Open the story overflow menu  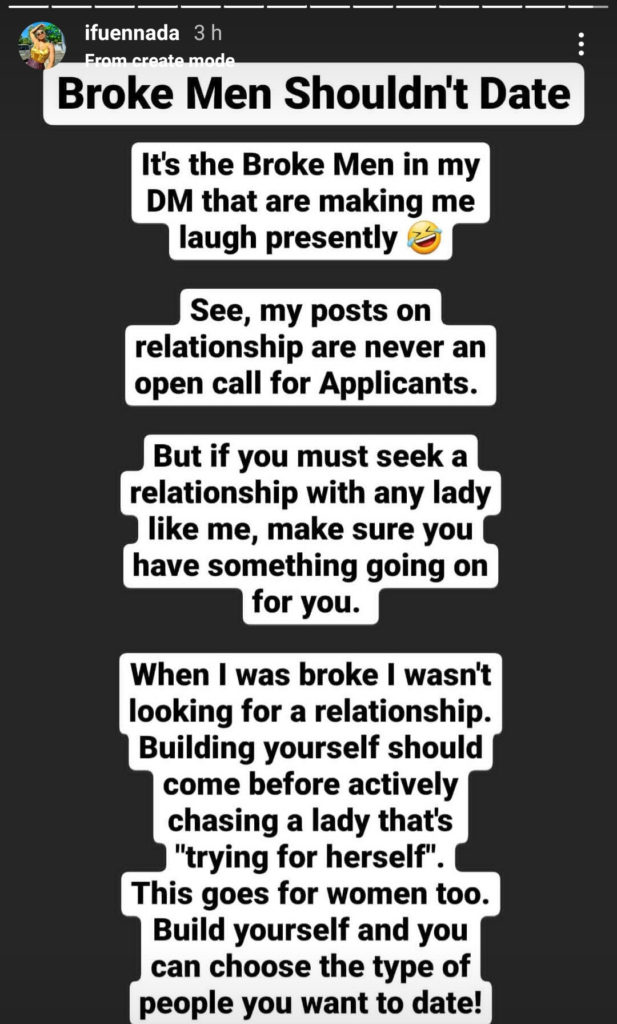(x=582, y=43)
